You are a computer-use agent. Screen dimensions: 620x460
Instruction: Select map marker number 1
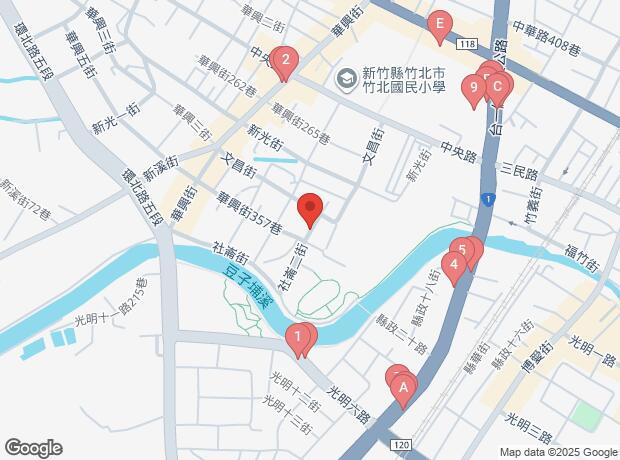298,339
